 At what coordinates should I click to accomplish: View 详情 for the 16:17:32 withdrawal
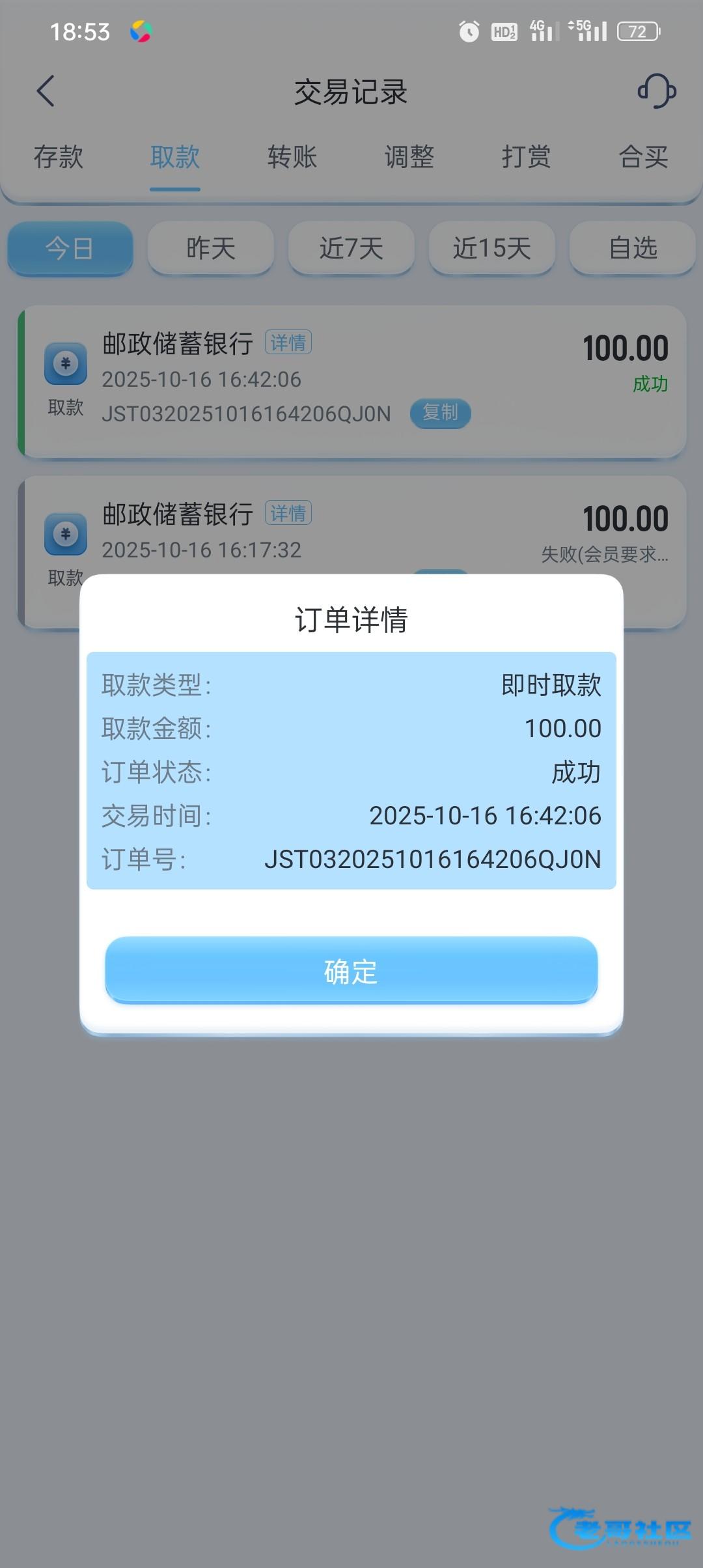click(x=288, y=513)
